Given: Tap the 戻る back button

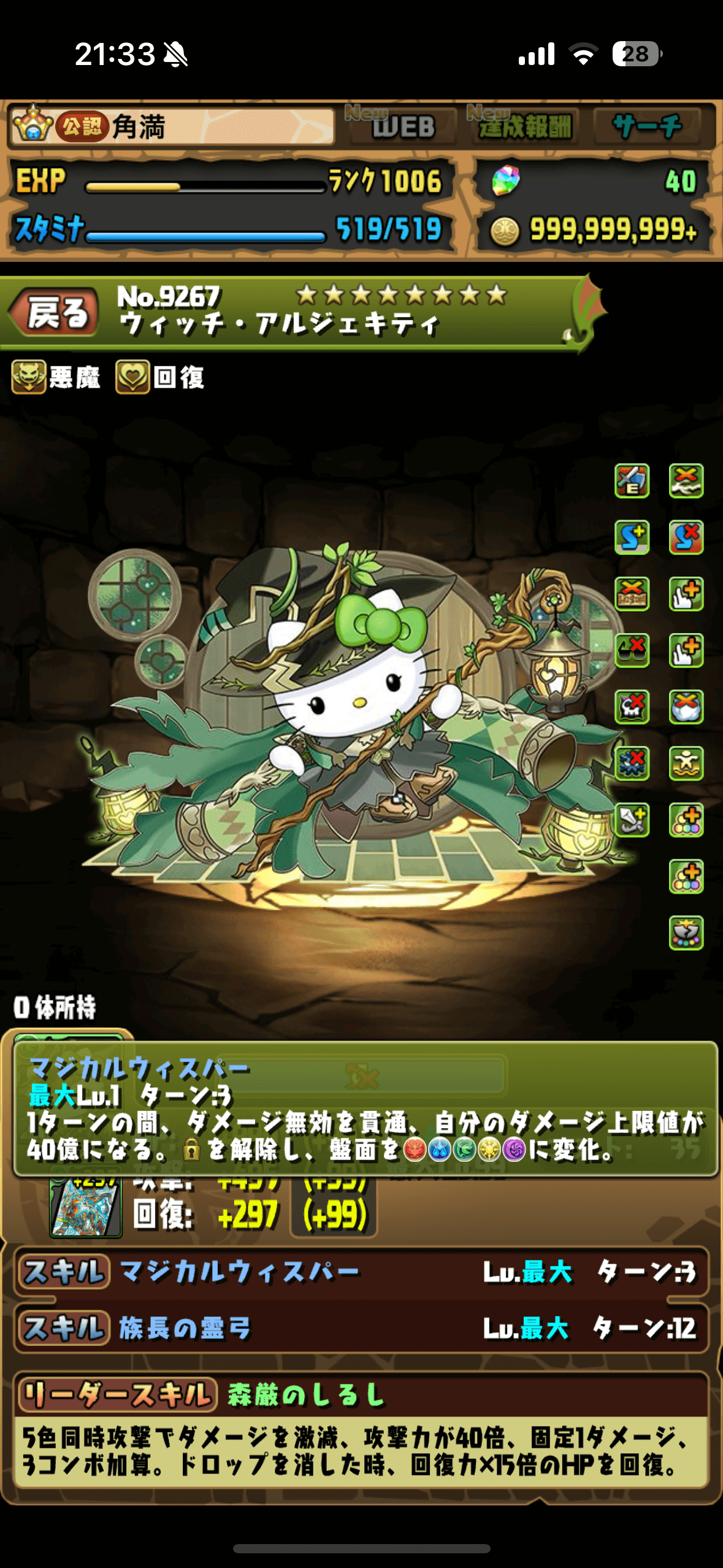Looking at the screenshot, I should pos(55,313).
